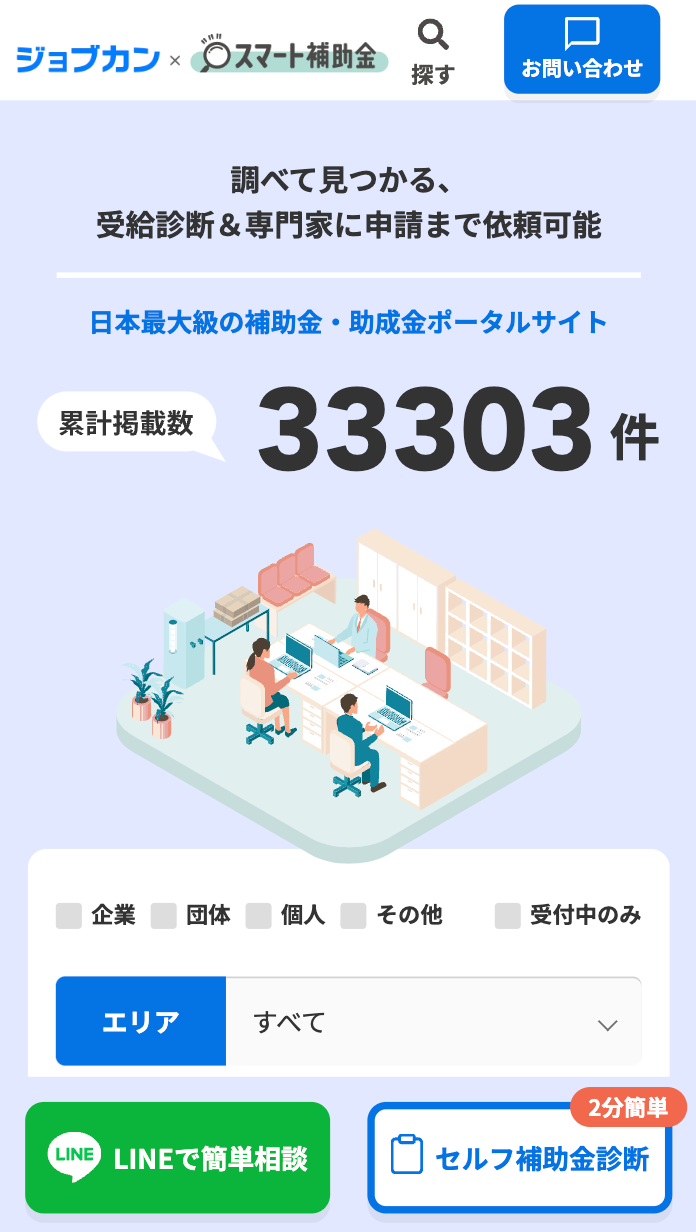Enable the 受付中のみ filter checkbox
Screen dimensions: 696x1232
[508, 915]
